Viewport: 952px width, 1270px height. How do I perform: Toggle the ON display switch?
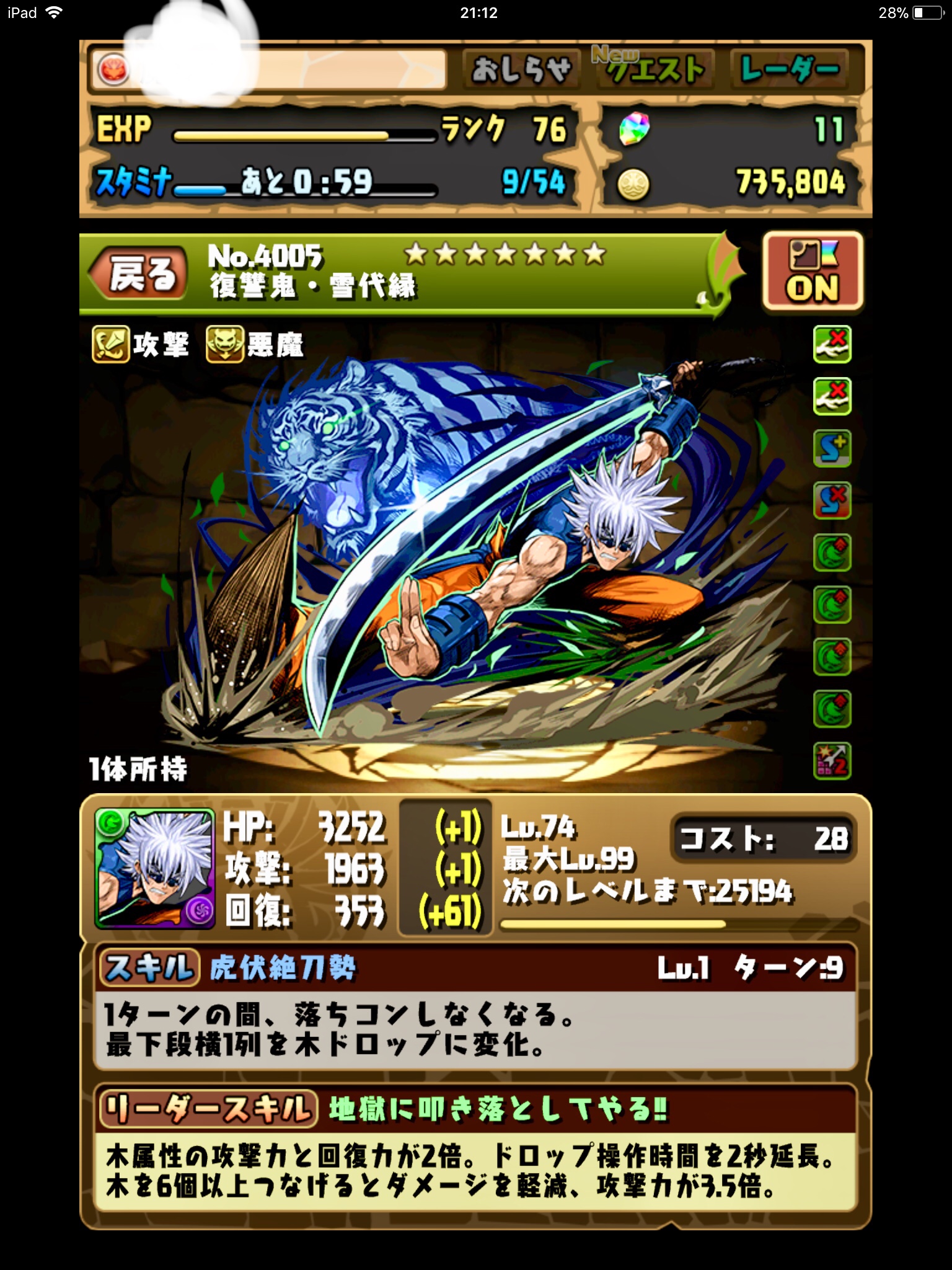point(813,272)
